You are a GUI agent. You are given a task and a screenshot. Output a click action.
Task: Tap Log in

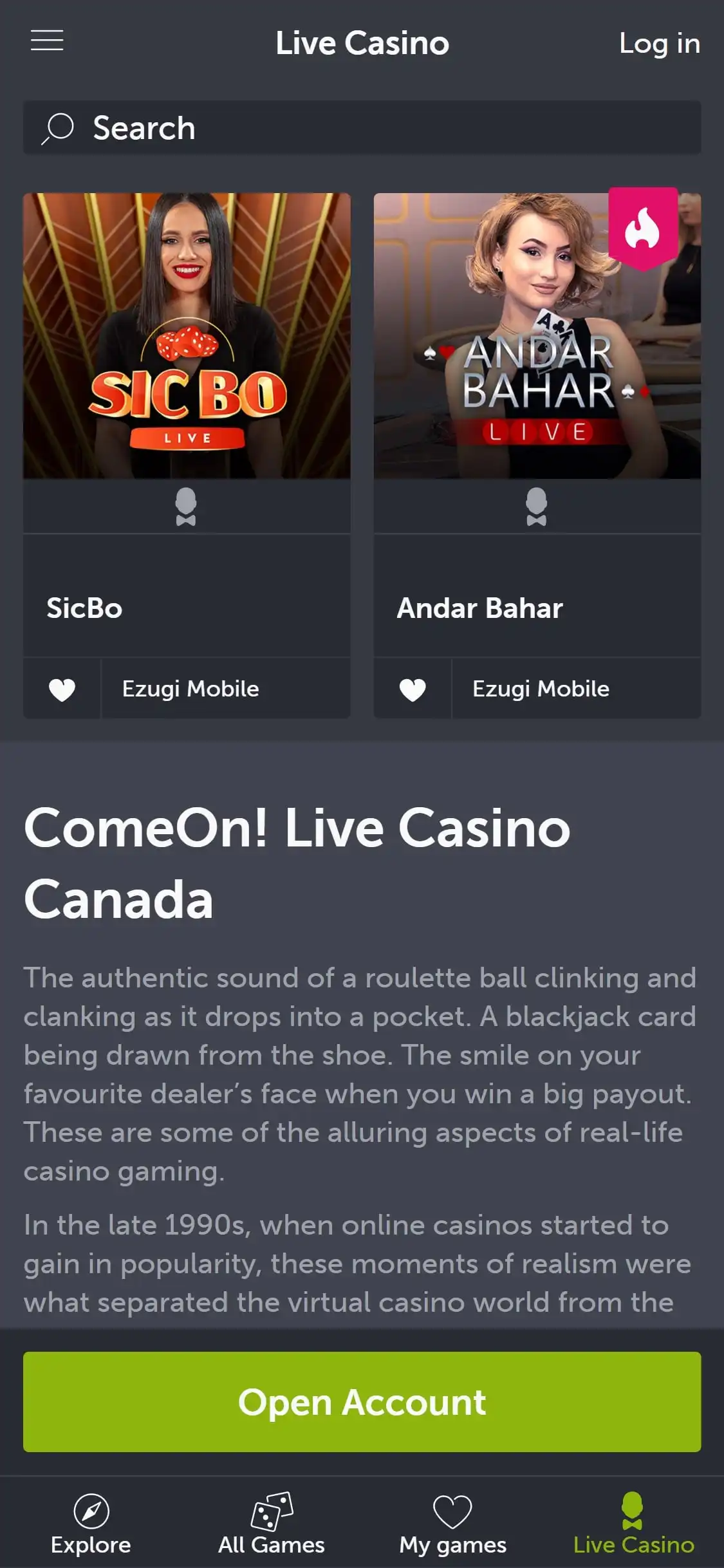coord(659,44)
